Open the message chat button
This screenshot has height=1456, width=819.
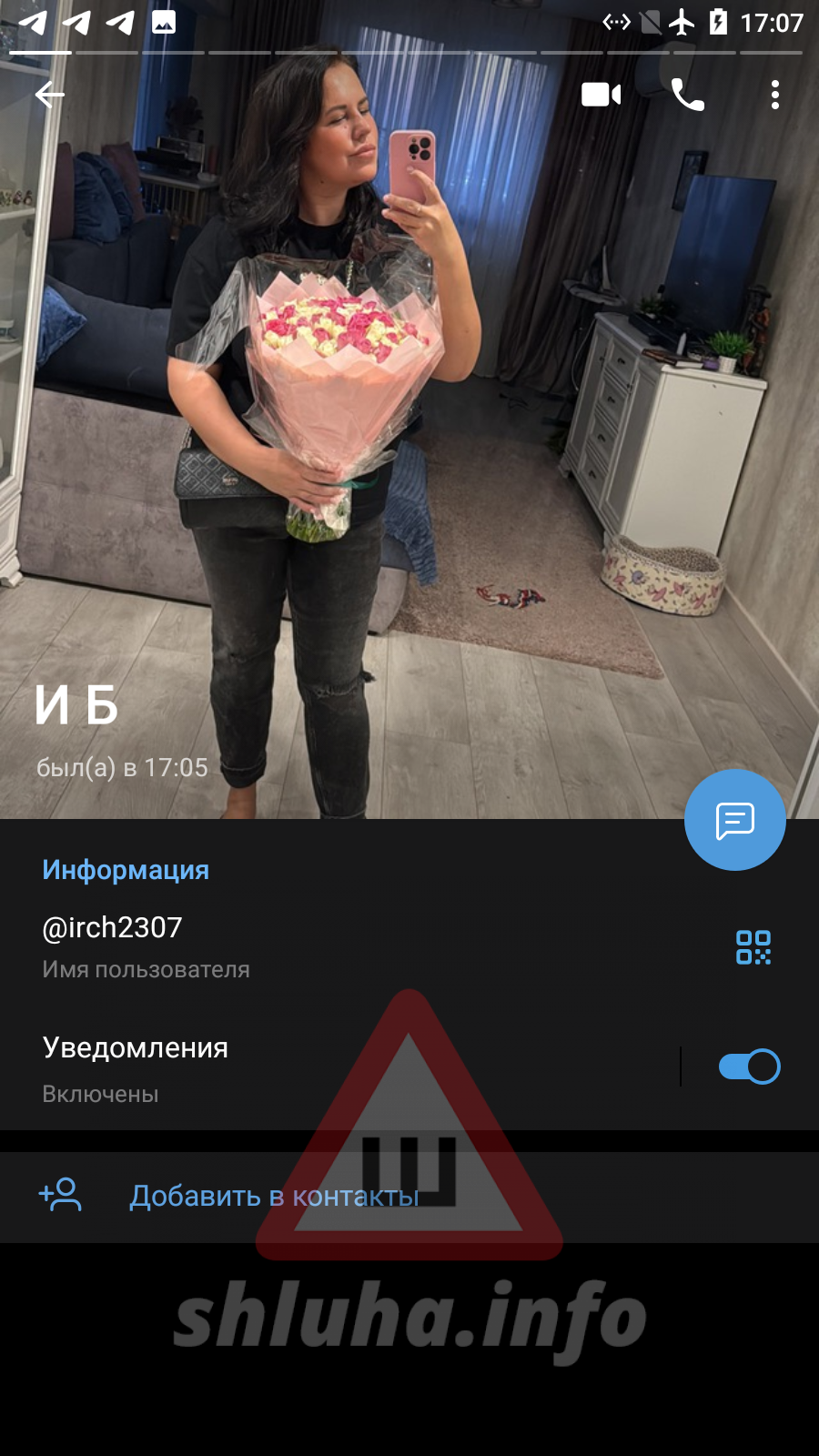tap(734, 820)
